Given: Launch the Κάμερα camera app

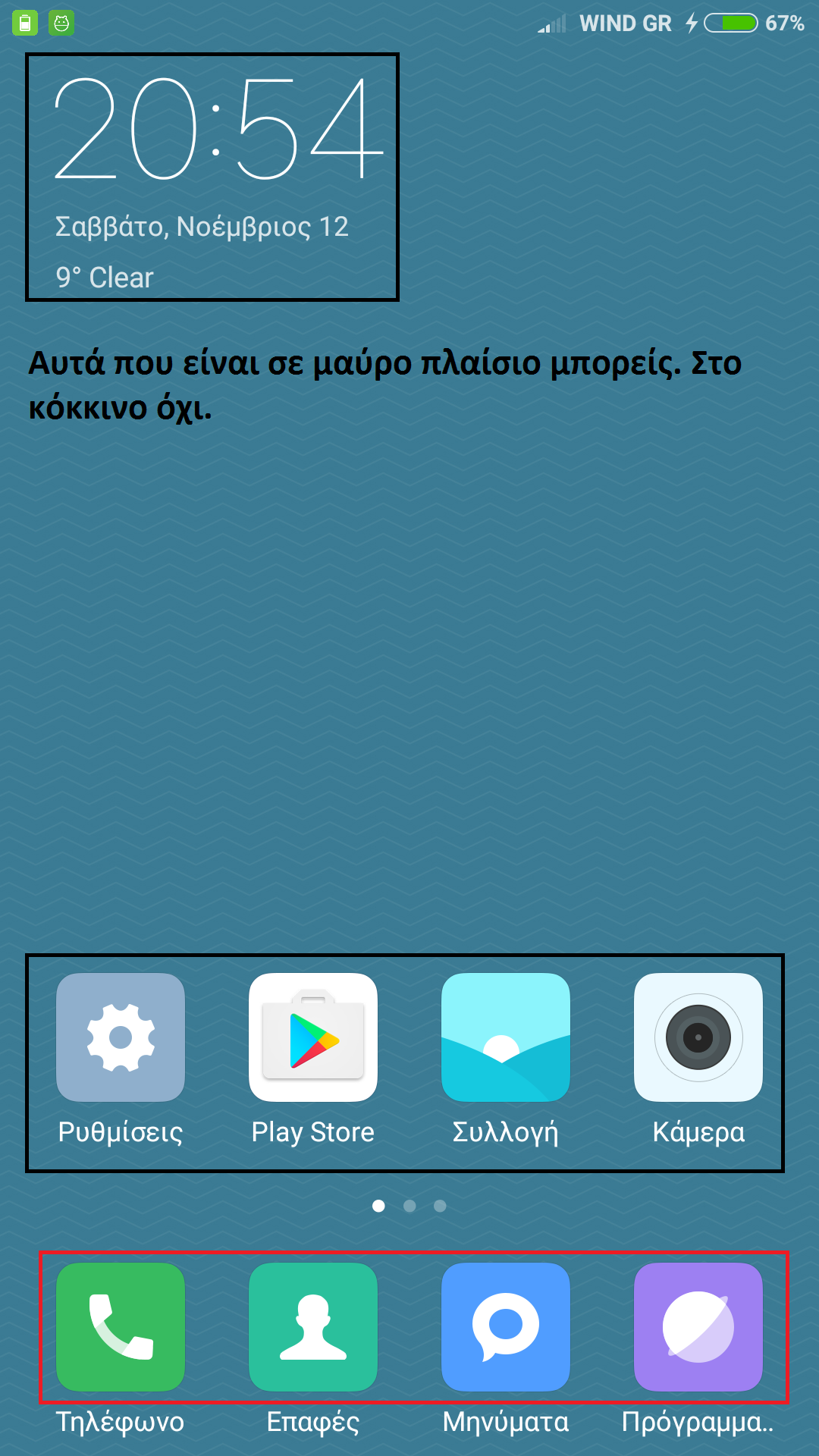Looking at the screenshot, I should pos(698,1037).
